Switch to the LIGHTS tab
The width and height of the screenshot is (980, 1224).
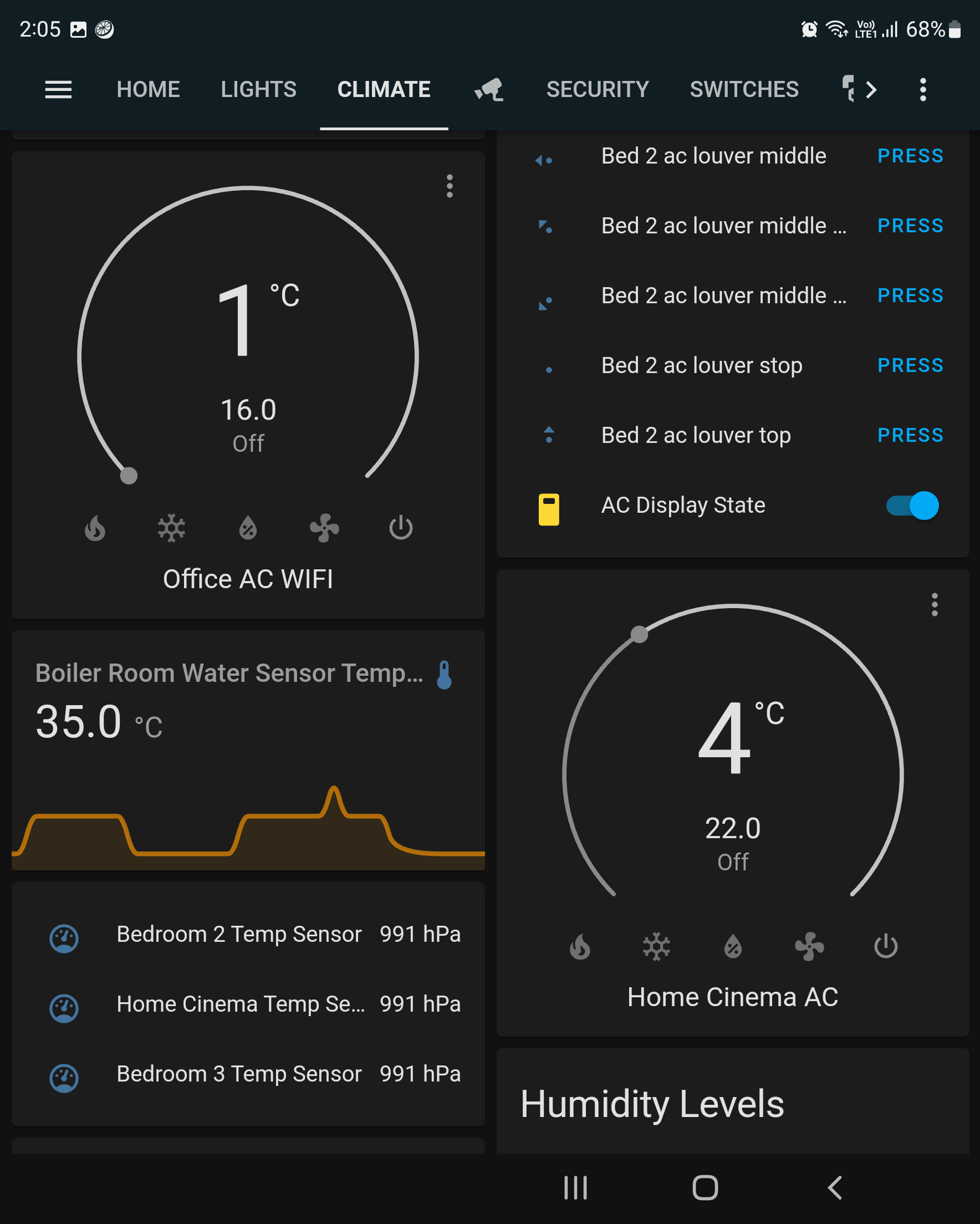point(258,90)
